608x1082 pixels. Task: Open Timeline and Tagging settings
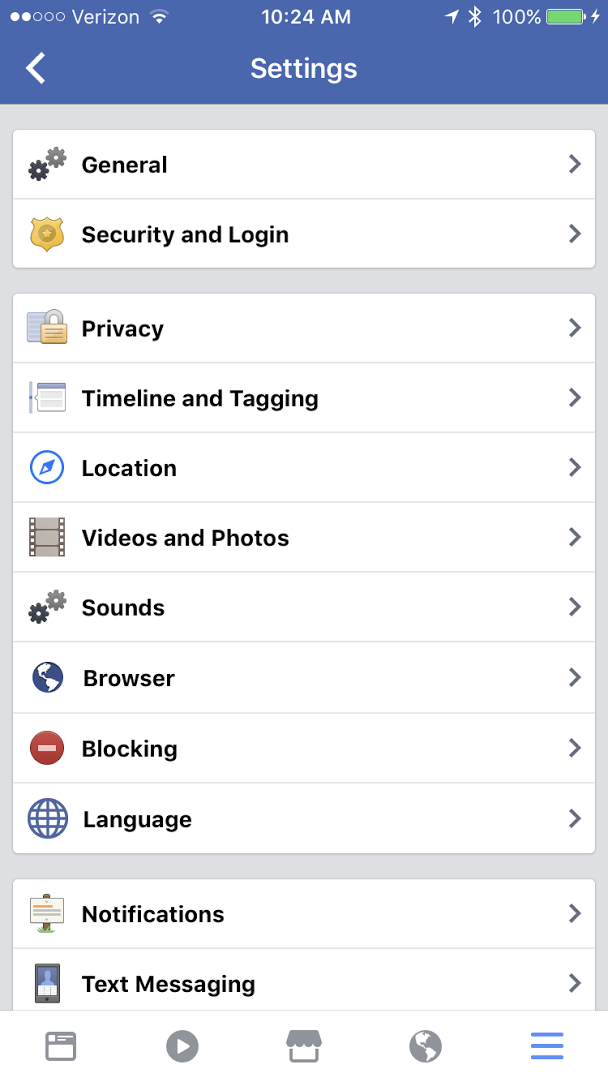click(x=304, y=398)
